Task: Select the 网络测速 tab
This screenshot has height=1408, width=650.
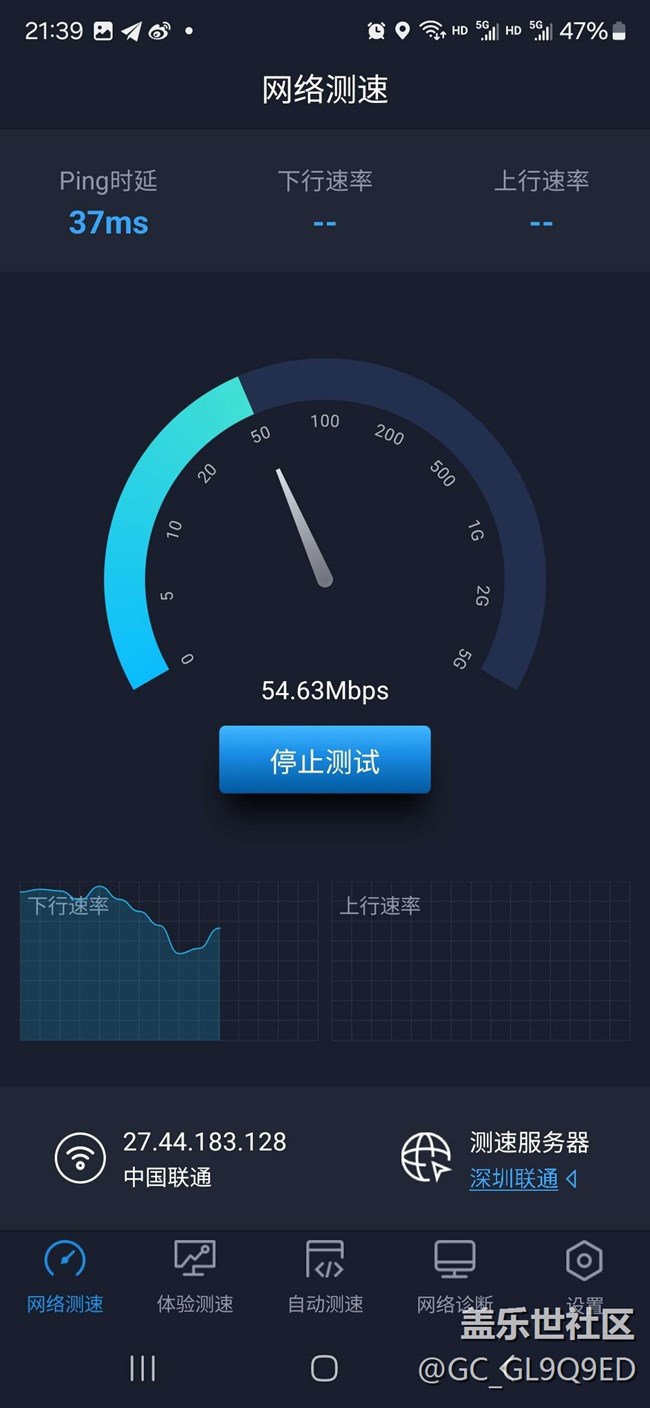Action: [x=65, y=1277]
